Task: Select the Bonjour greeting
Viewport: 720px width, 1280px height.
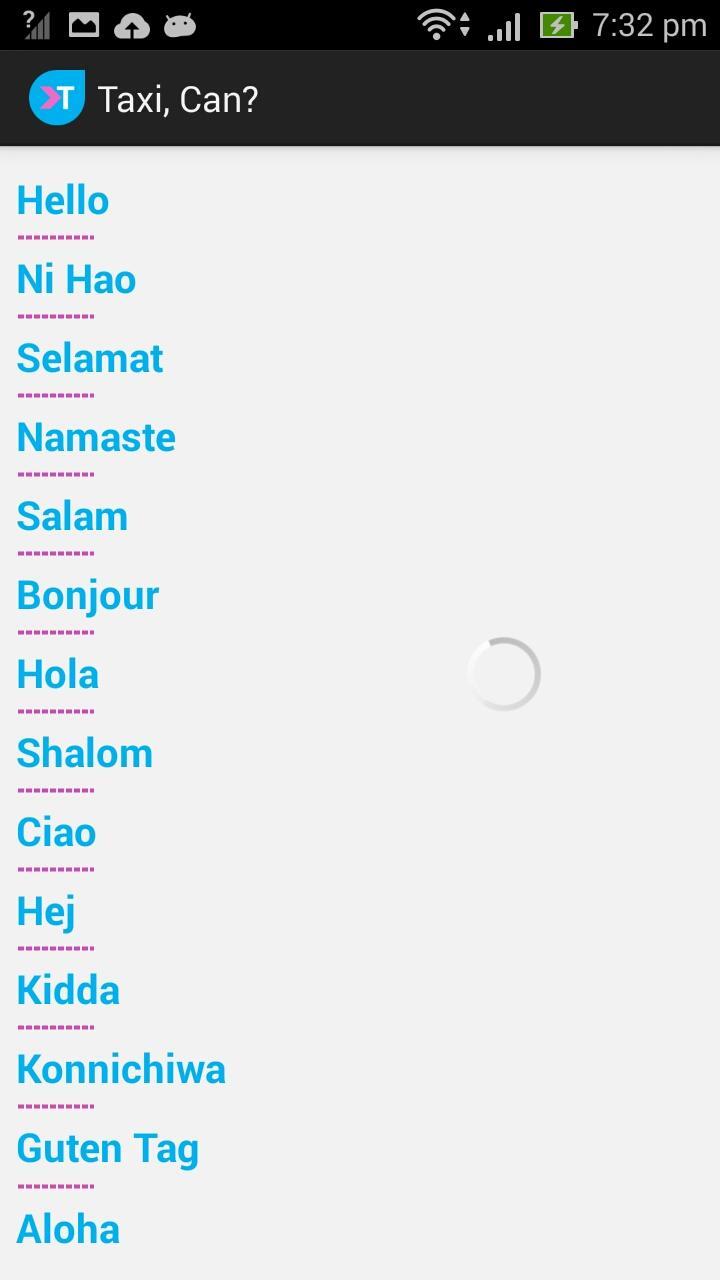Action: pyautogui.click(x=88, y=595)
